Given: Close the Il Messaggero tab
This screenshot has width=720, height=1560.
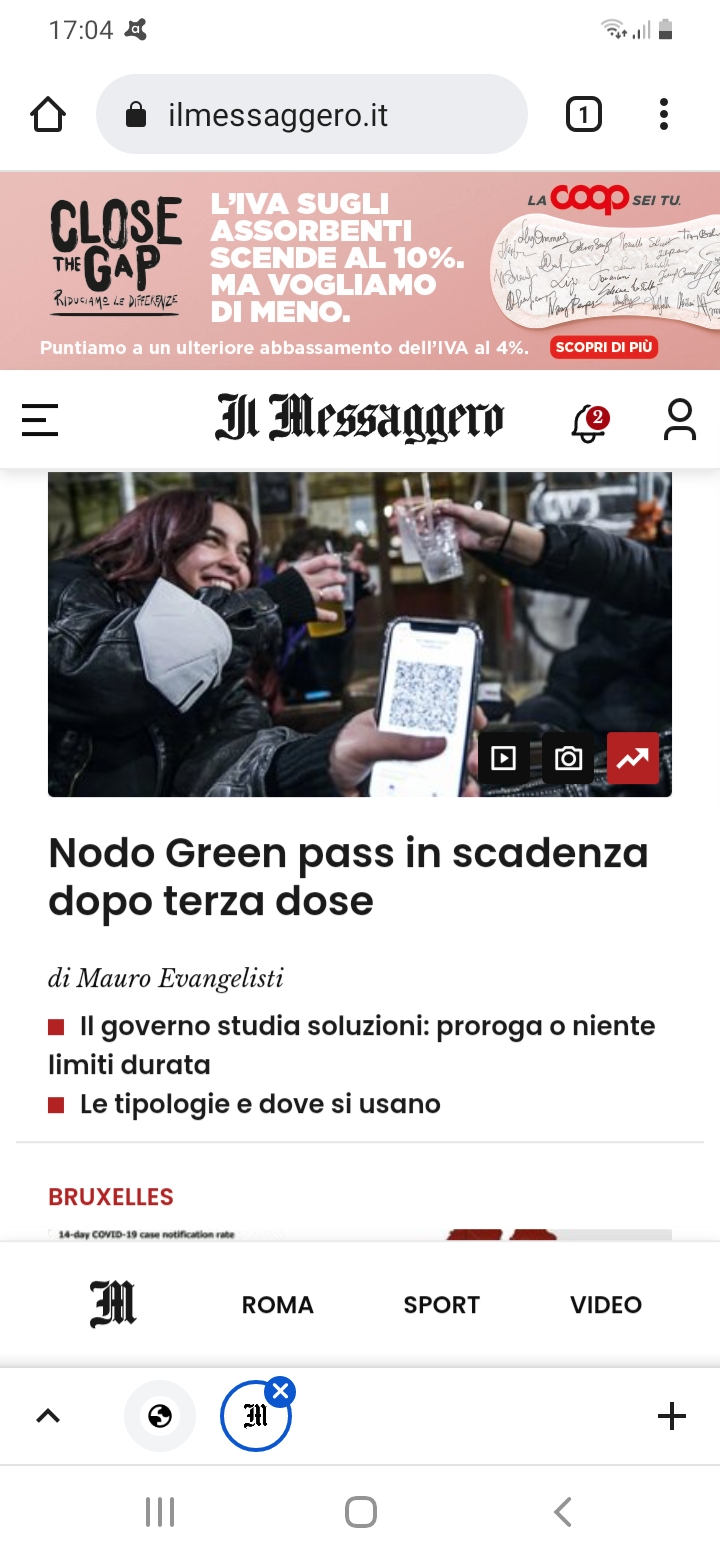Looking at the screenshot, I should tap(281, 1391).
